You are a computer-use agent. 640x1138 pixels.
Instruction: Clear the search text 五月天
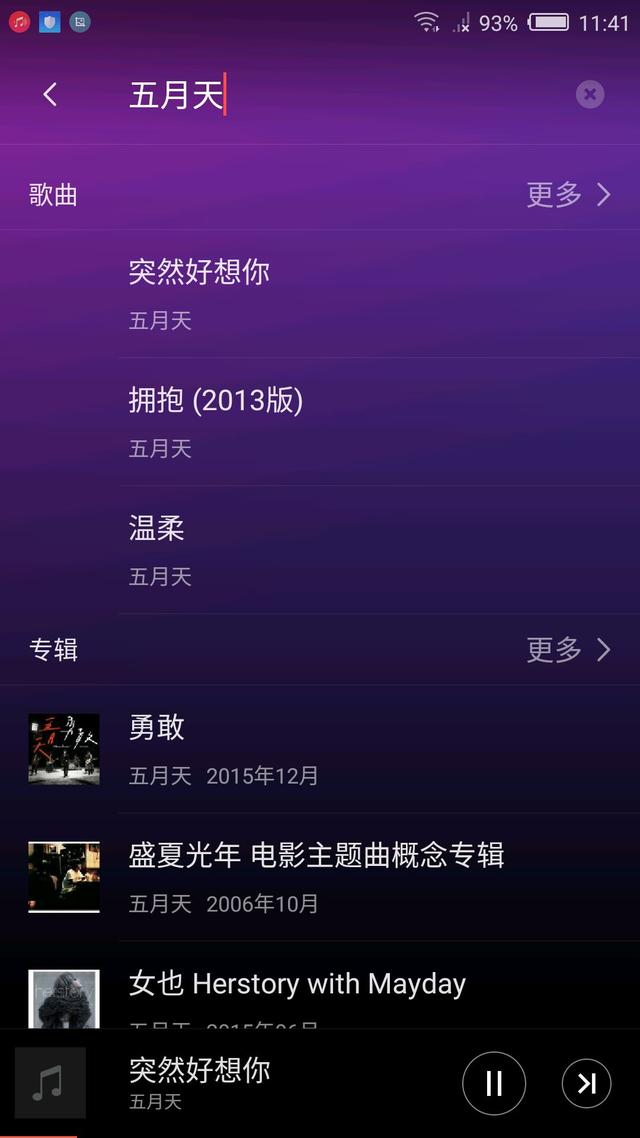pyautogui.click(x=590, y=94)
